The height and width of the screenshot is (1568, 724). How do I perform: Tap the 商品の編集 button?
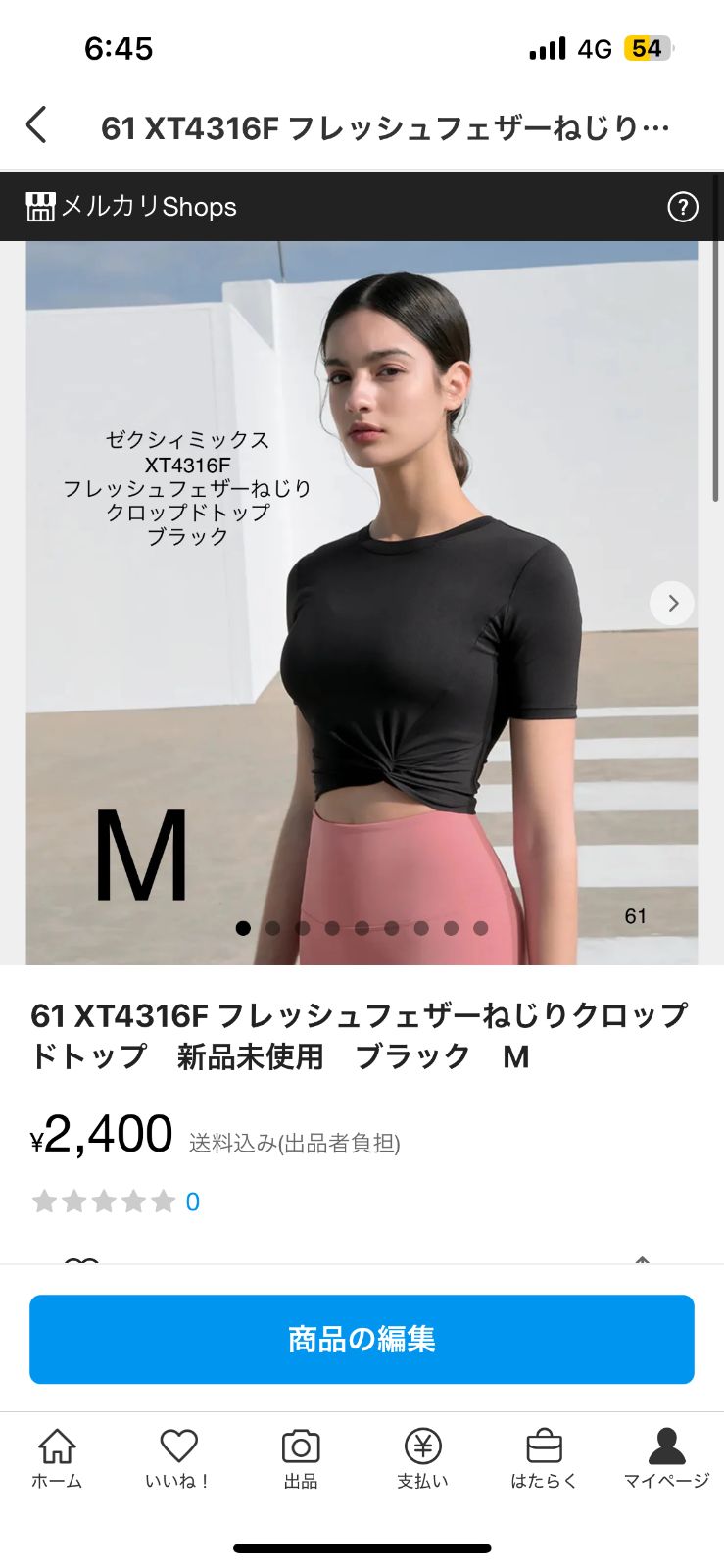(362, 1339)
